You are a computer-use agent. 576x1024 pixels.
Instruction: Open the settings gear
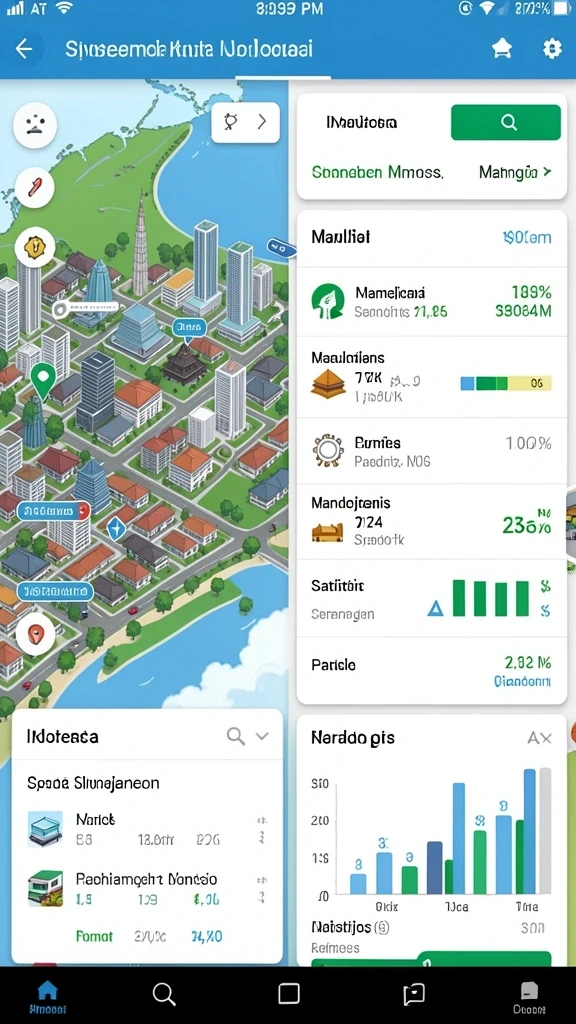pos(552,48)
